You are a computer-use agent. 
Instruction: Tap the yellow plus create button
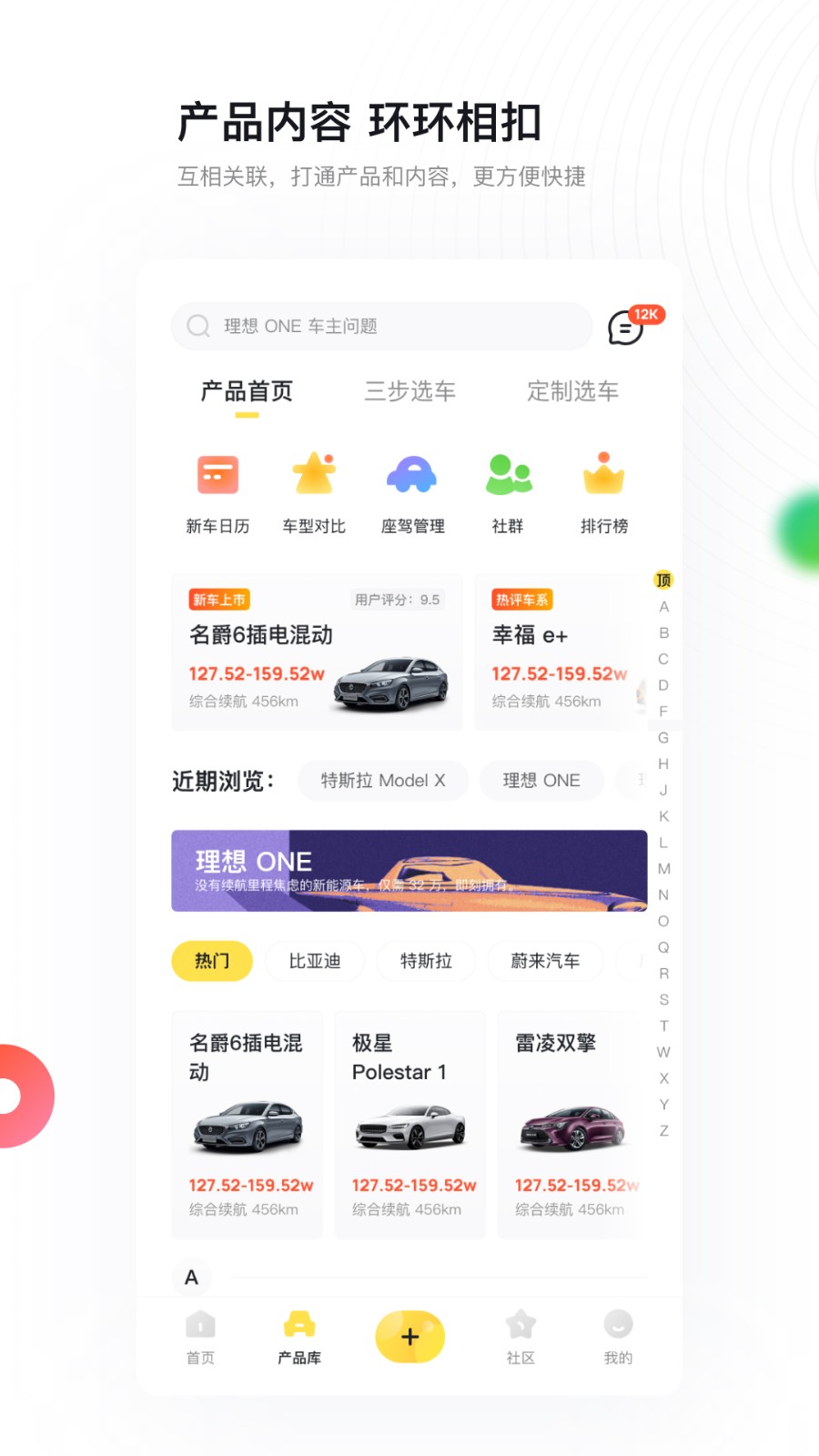409,1336
